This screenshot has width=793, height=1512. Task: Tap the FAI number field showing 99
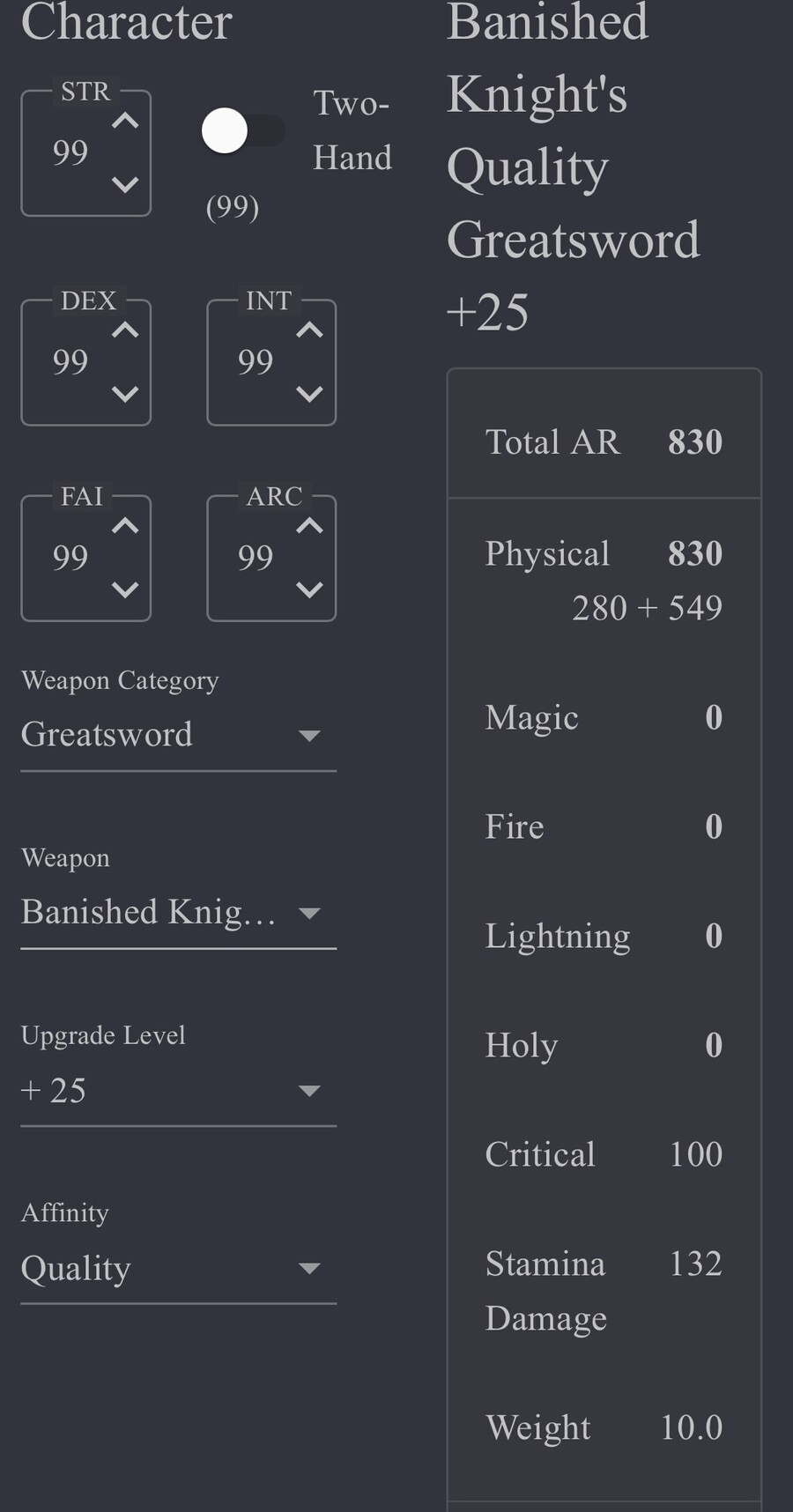click(x=70, y=558)
